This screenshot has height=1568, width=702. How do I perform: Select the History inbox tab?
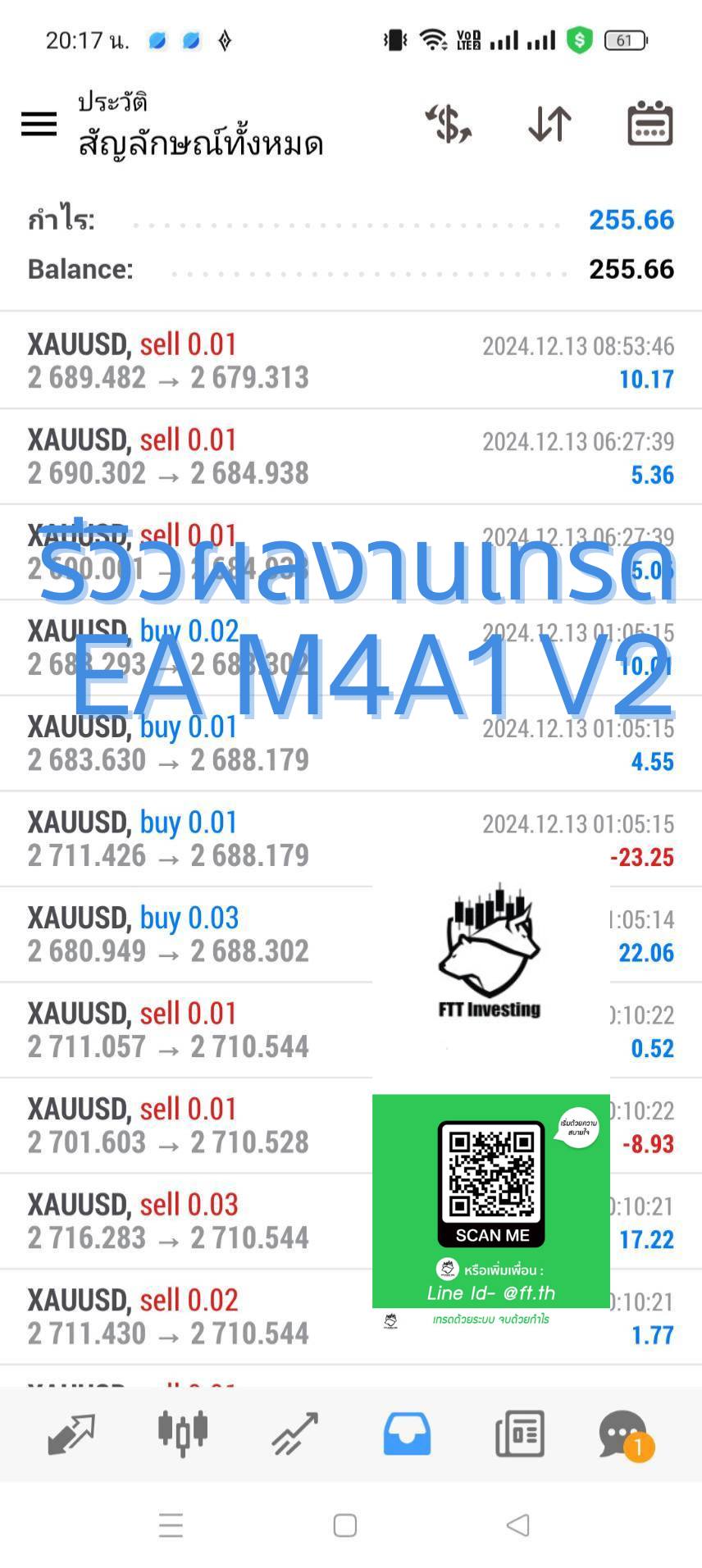407,1434
